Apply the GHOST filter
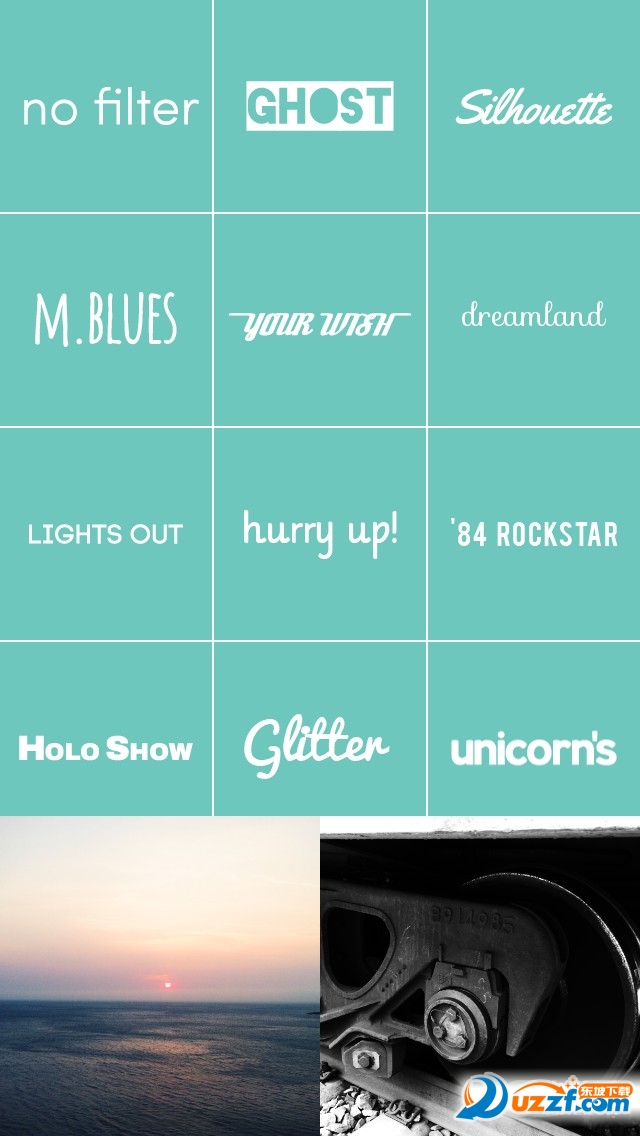The height and width of the screenshot is (1136, 640). (320, 106)
